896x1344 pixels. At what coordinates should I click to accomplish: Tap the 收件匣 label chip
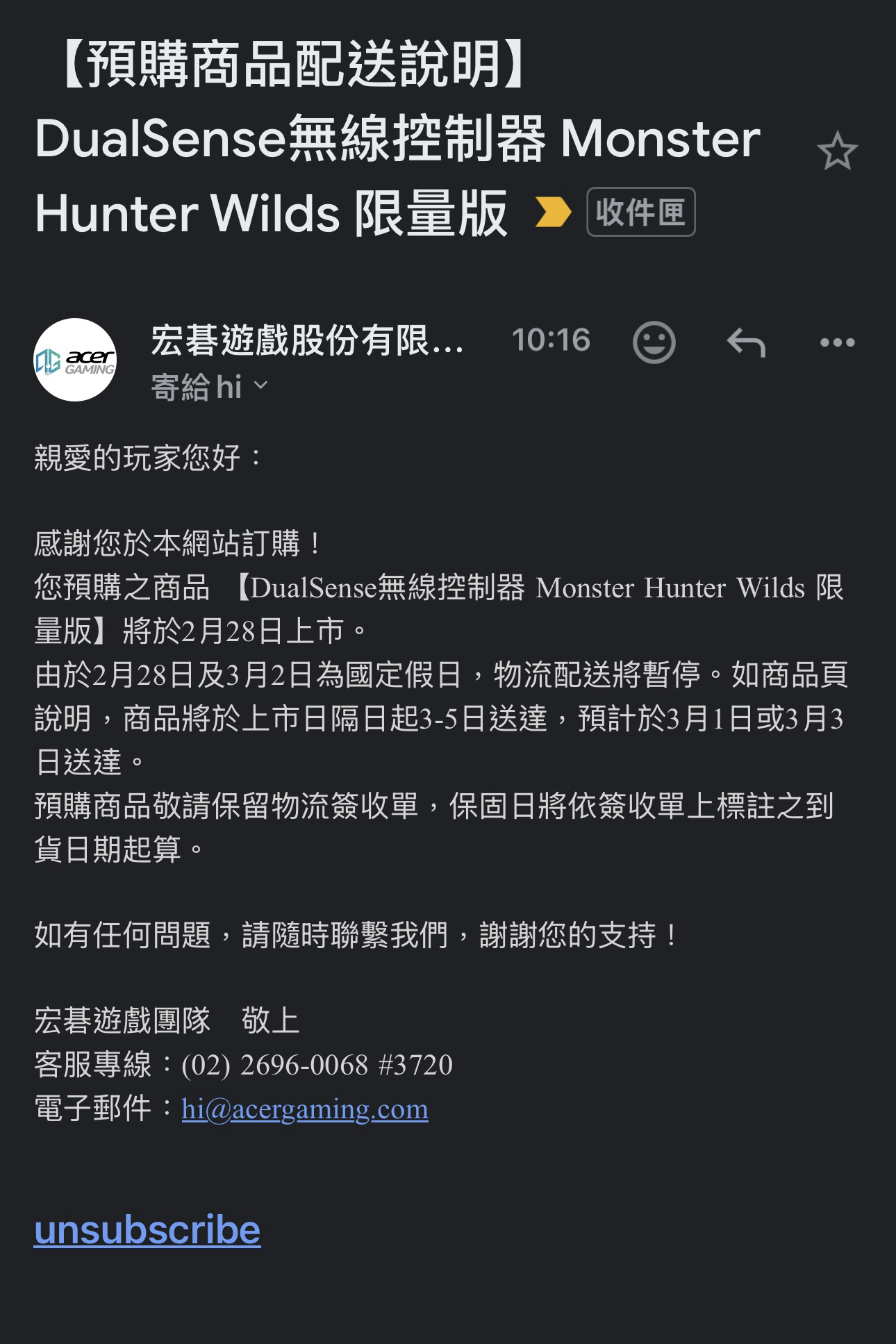640,212
